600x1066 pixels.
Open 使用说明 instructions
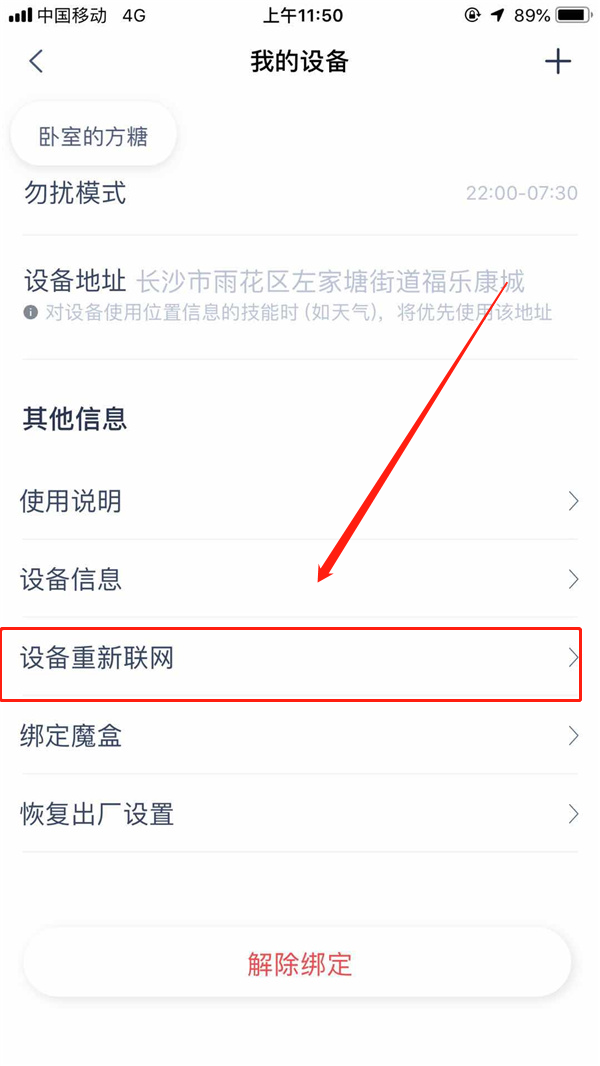pyautogui.click(x=300, y=501)
